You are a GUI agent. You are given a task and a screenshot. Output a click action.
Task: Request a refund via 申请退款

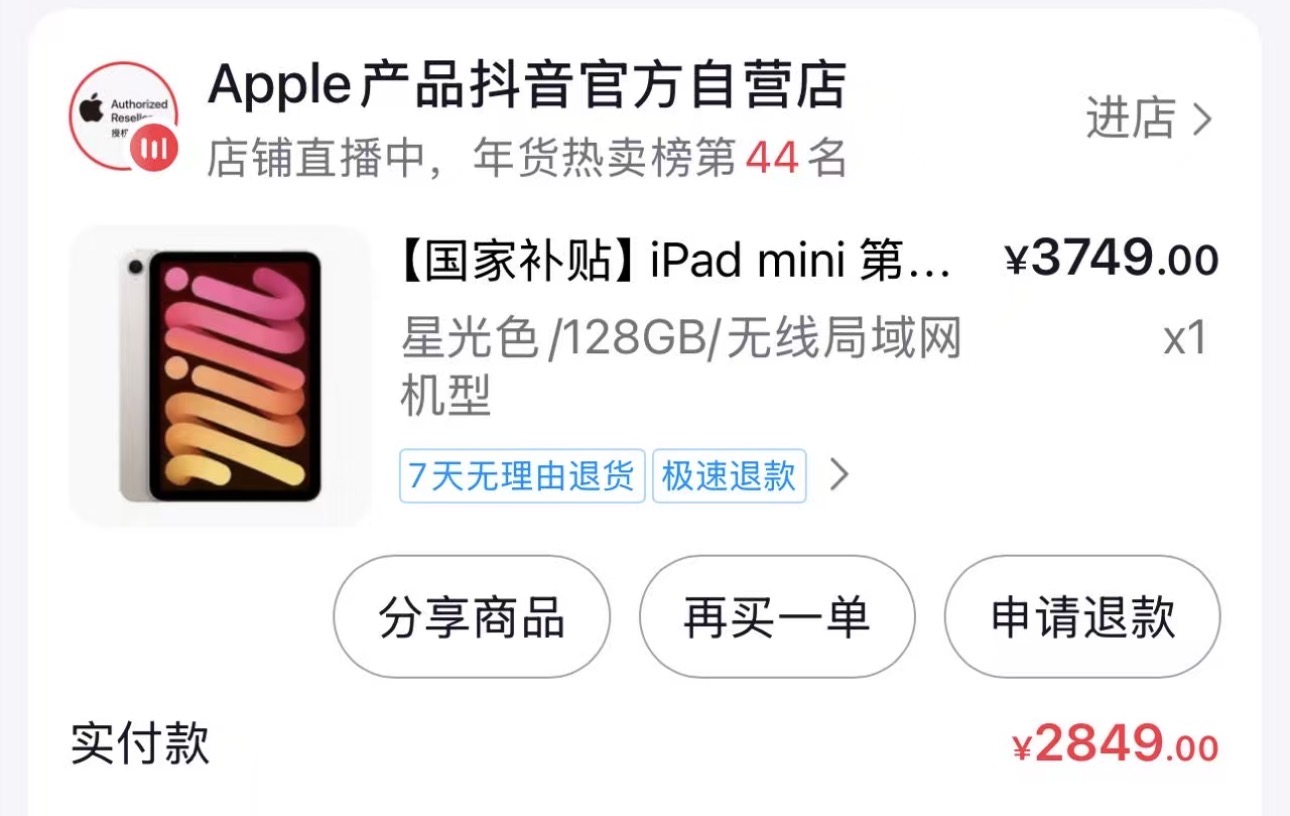coord(1082,617)
